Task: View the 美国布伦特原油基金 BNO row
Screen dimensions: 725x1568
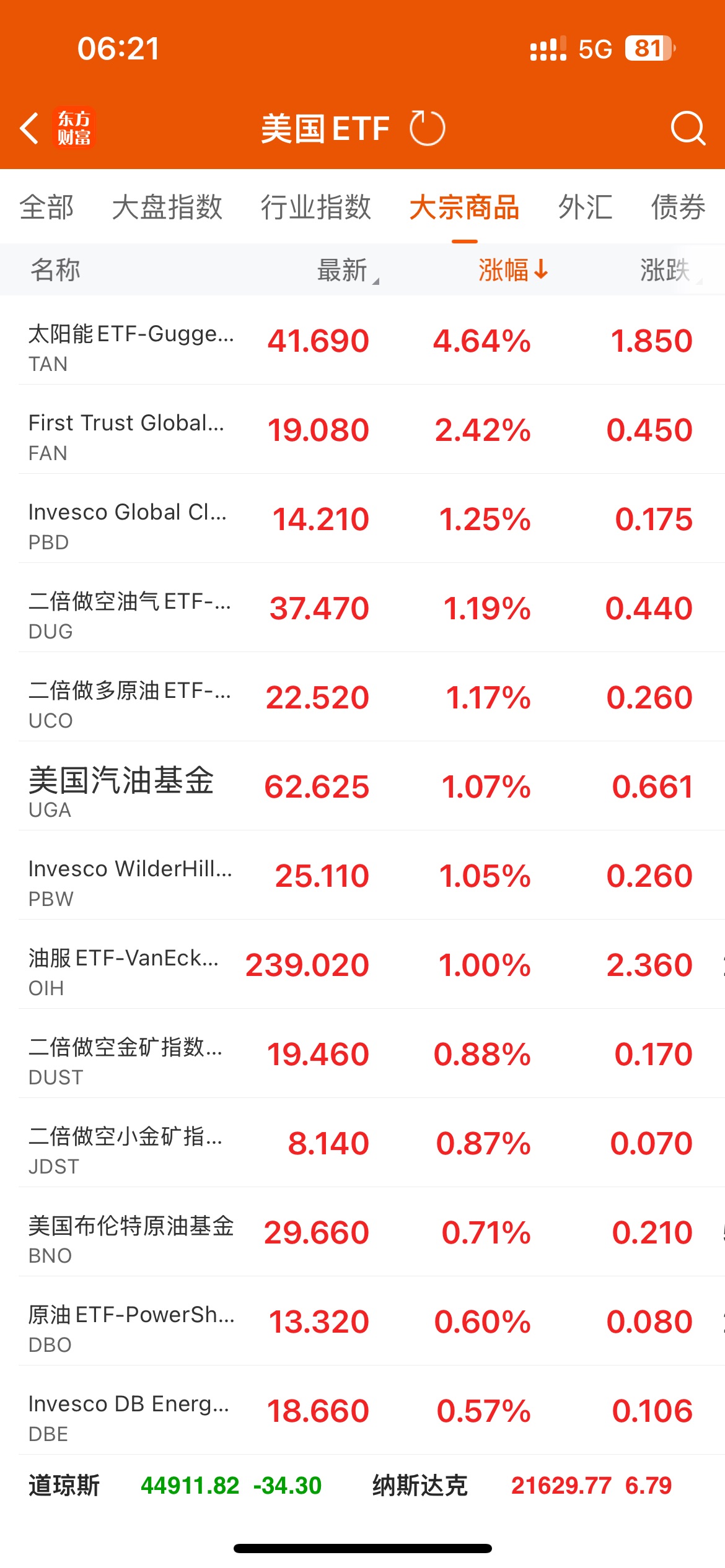Action: pos(362,1232)
